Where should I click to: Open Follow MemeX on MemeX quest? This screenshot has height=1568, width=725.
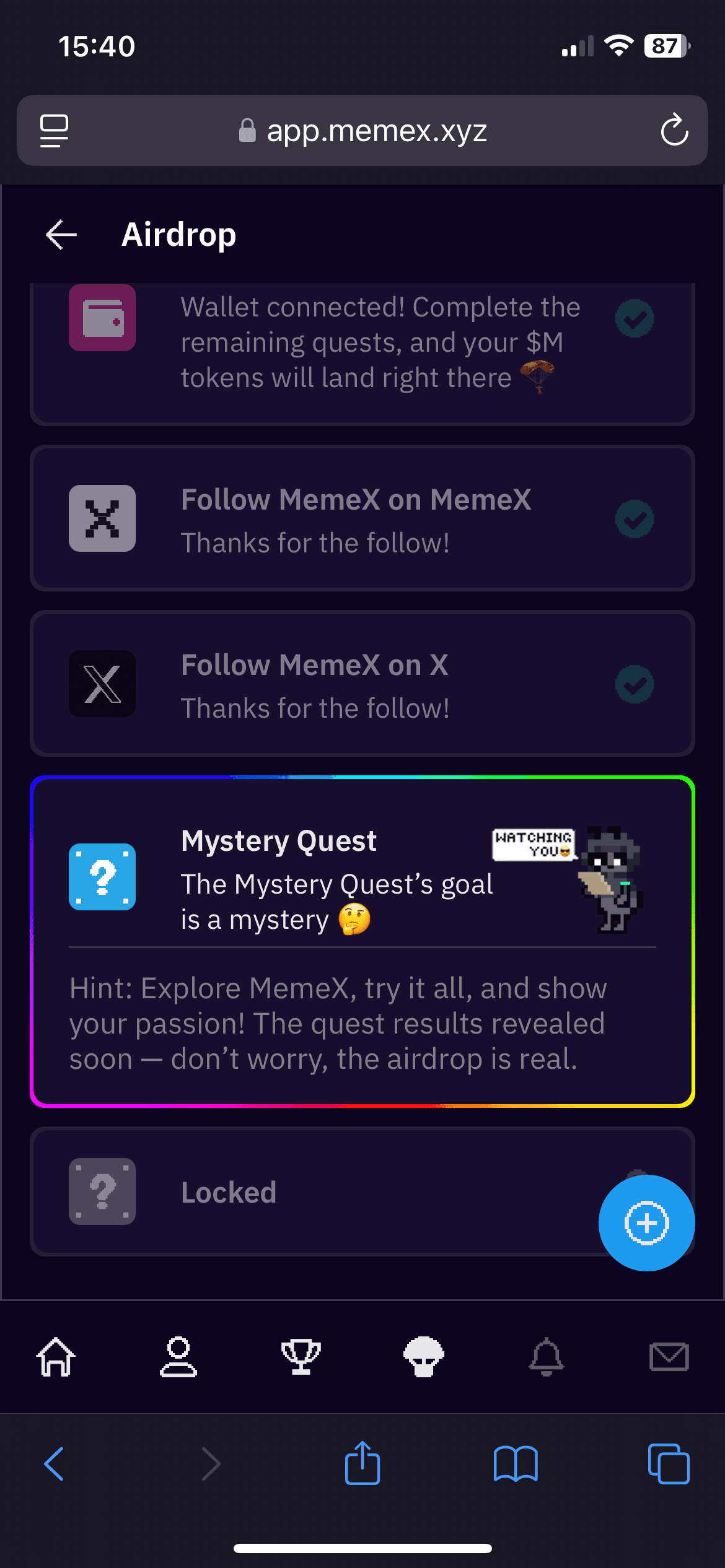(362, 518)
